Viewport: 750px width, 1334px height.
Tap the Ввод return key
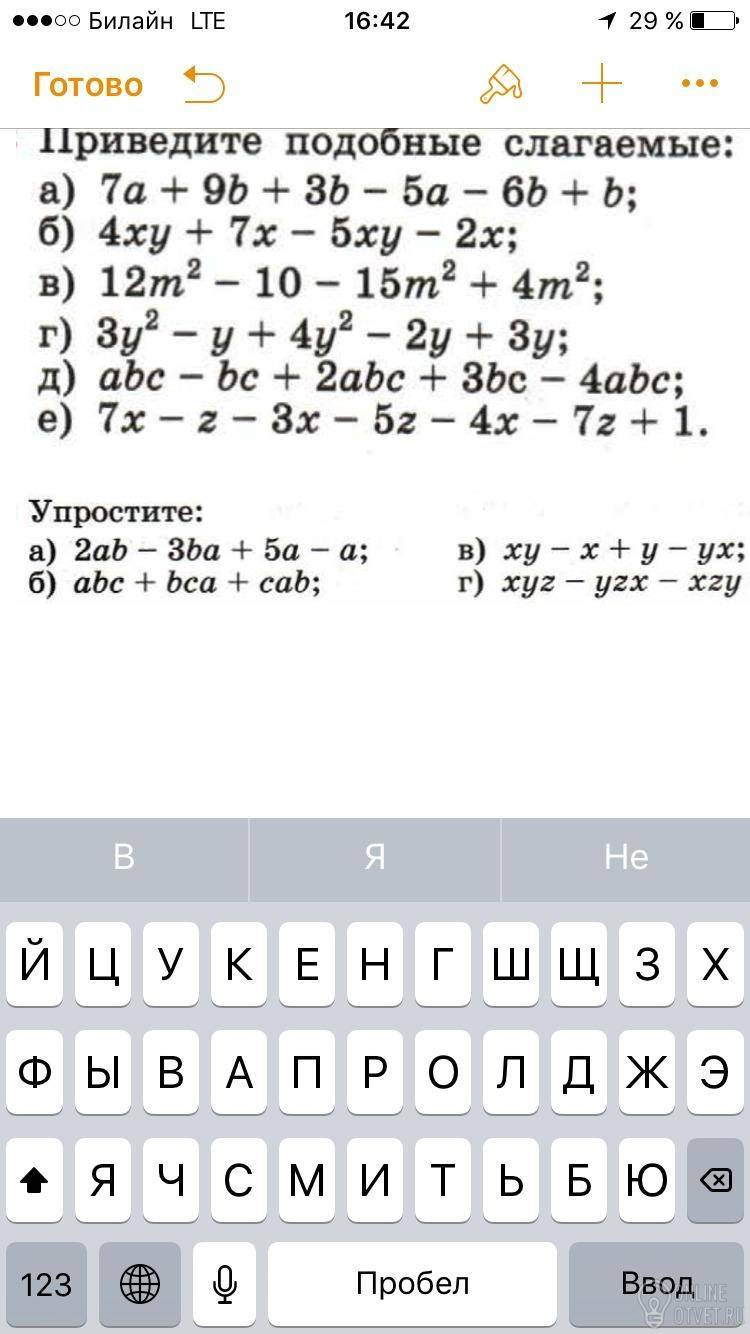656,1284
